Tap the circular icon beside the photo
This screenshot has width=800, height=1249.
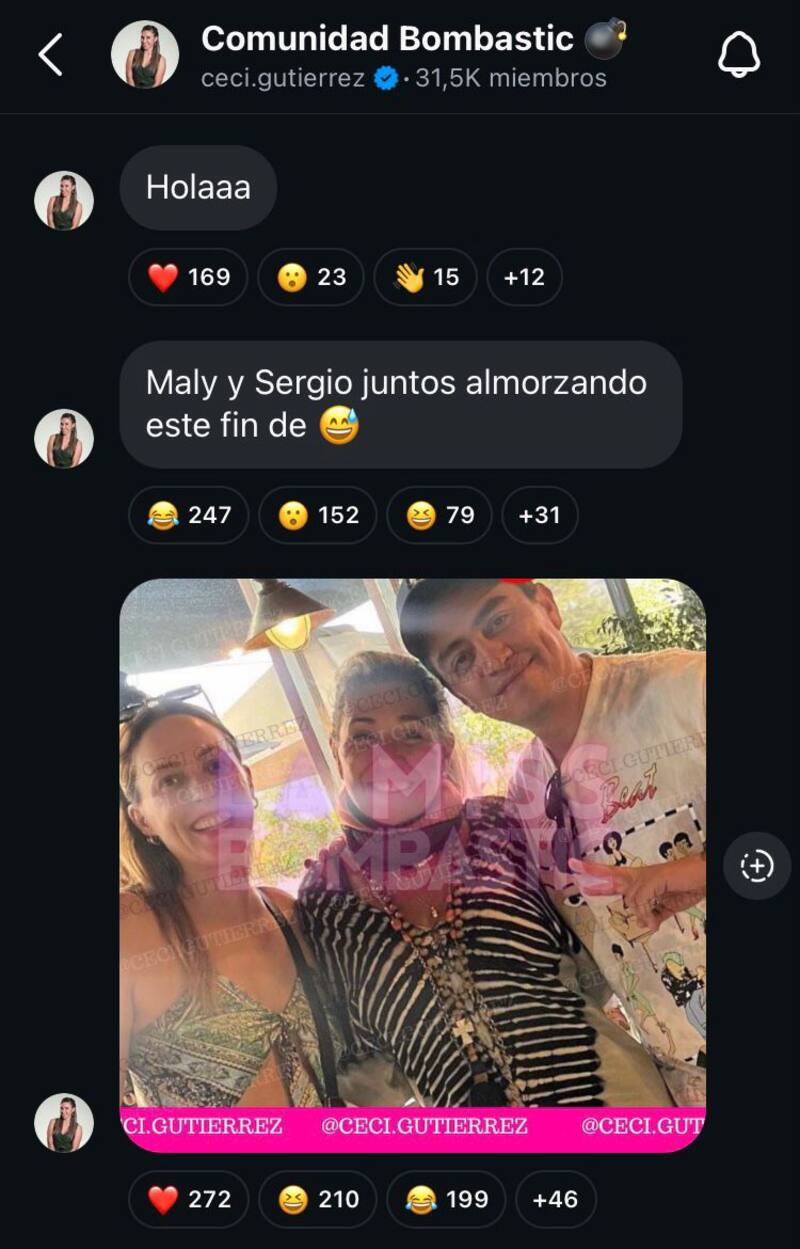756,866
